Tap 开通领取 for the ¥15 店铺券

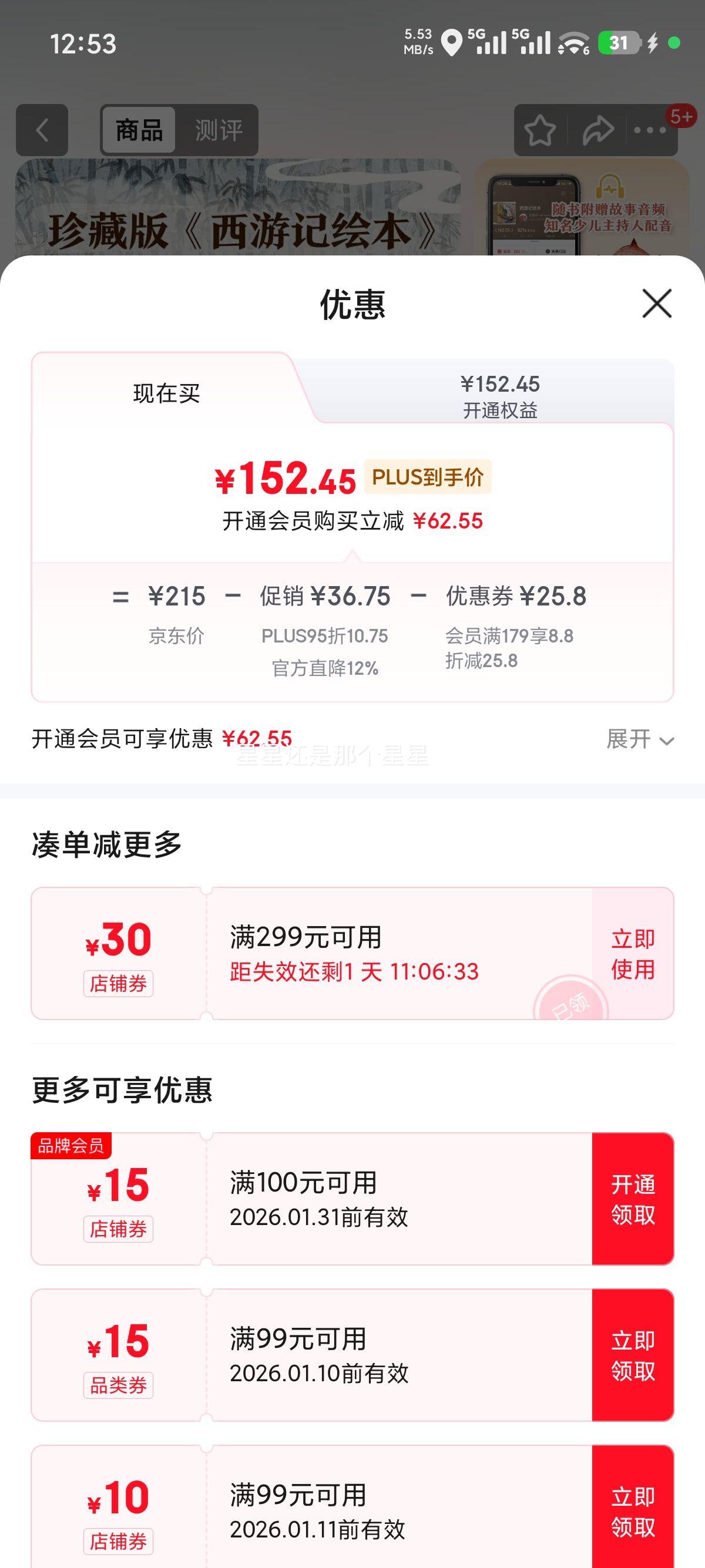(x=632, y=1200)
